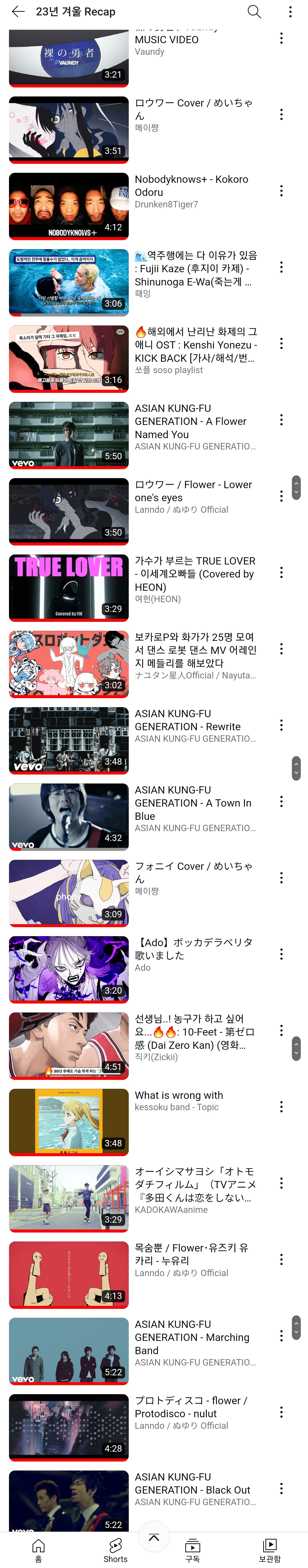Play Ado ボッカデラベリタ video

coord(69,969)
